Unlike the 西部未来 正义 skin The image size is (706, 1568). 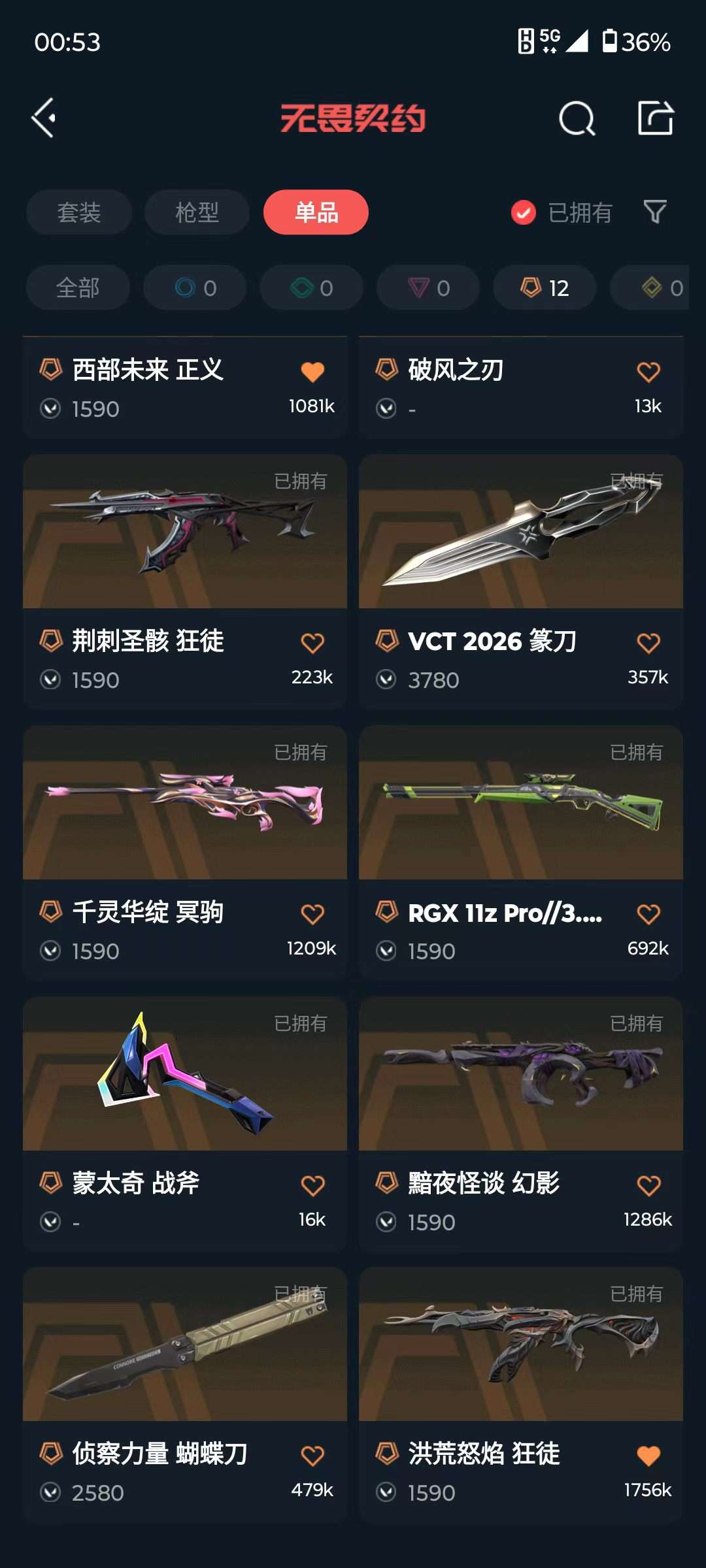[312, 372]
